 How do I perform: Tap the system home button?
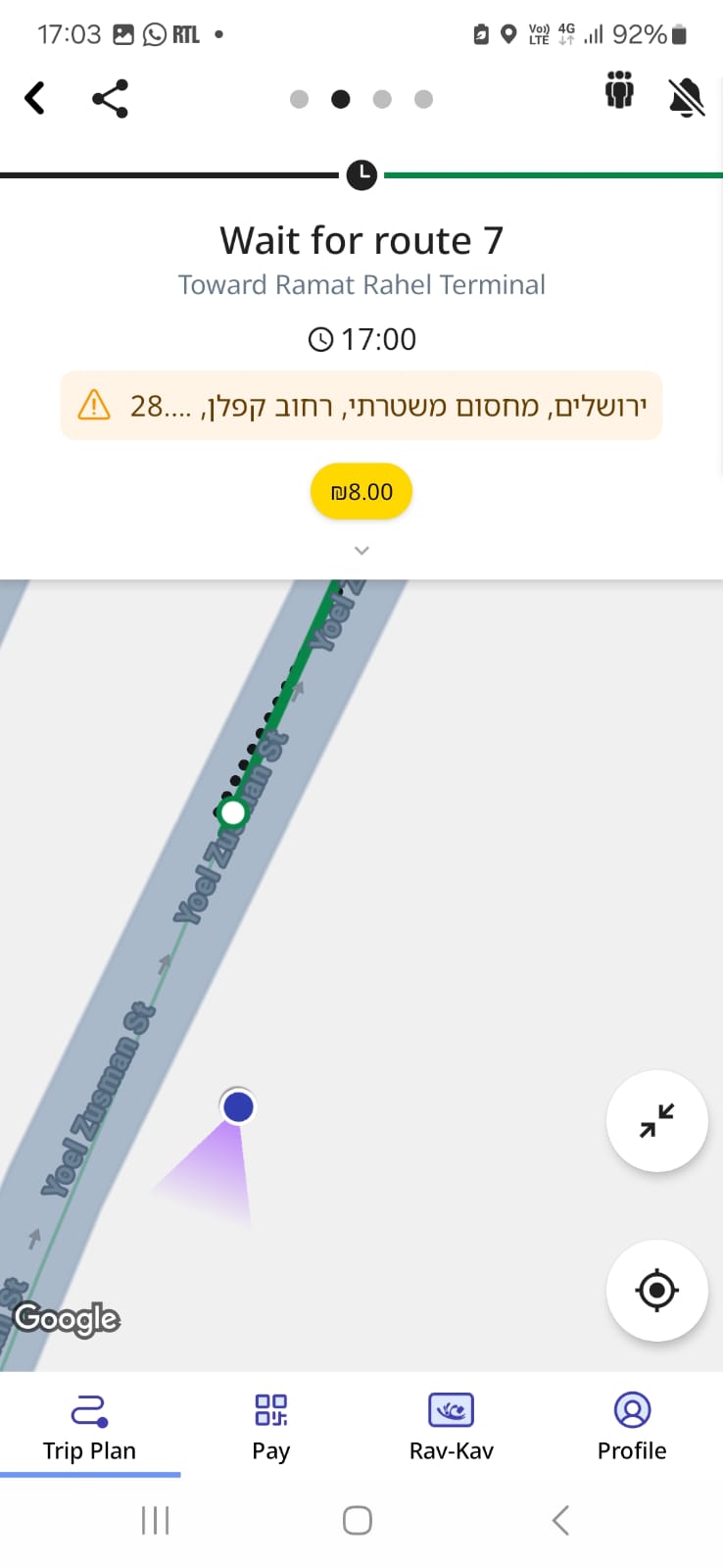click(358, 1520)
